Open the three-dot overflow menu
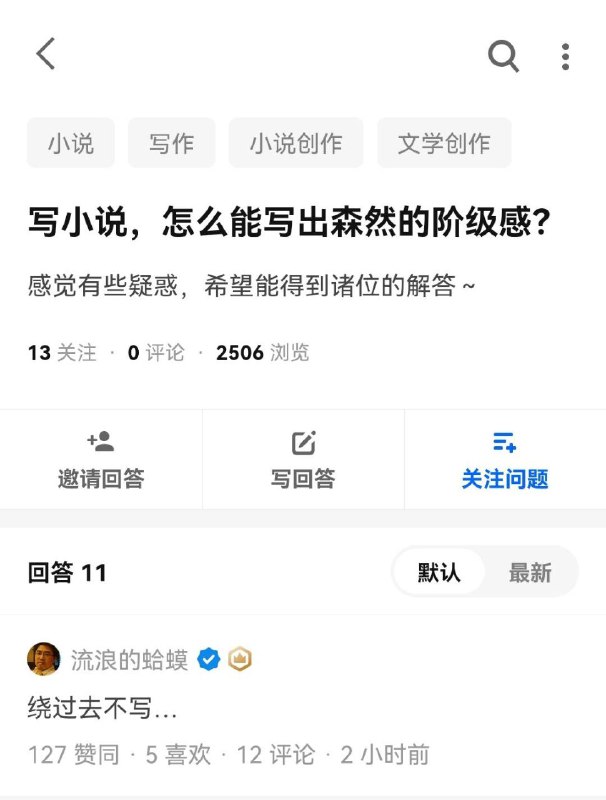This screenshot has height=800, width=606. [x=565, y=56]
